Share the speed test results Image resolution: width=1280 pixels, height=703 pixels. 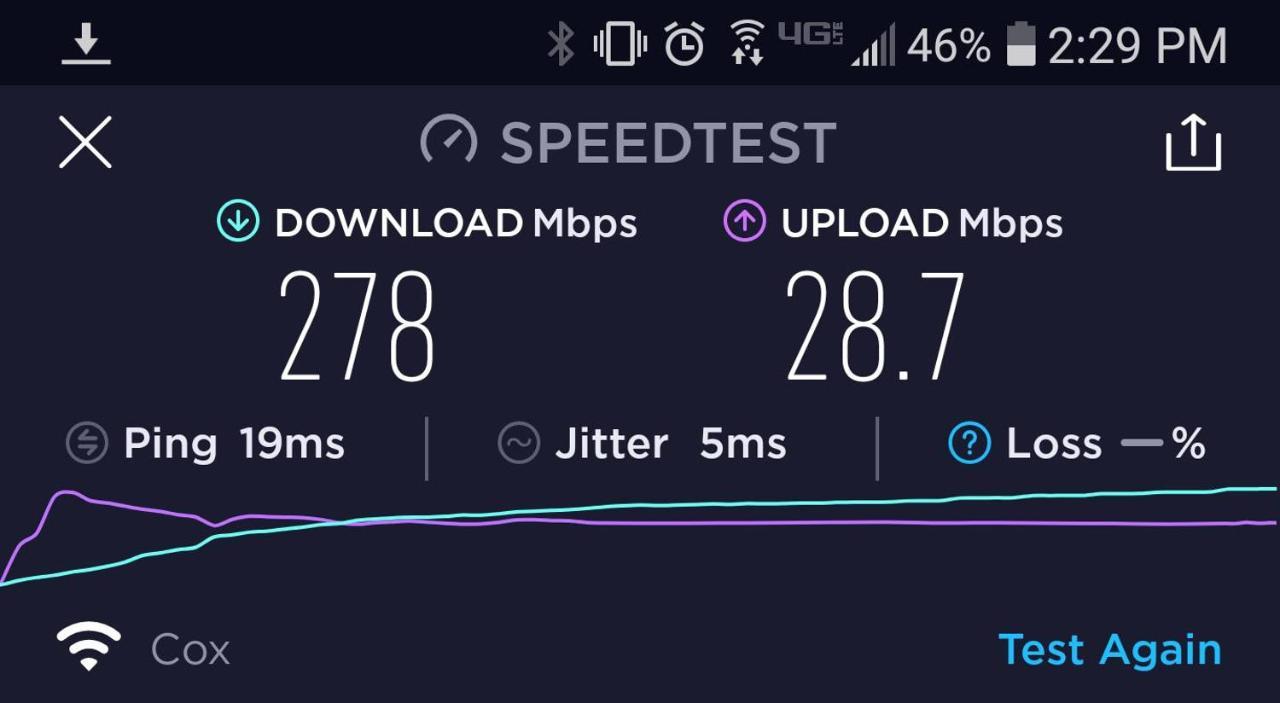(1193, 143)
